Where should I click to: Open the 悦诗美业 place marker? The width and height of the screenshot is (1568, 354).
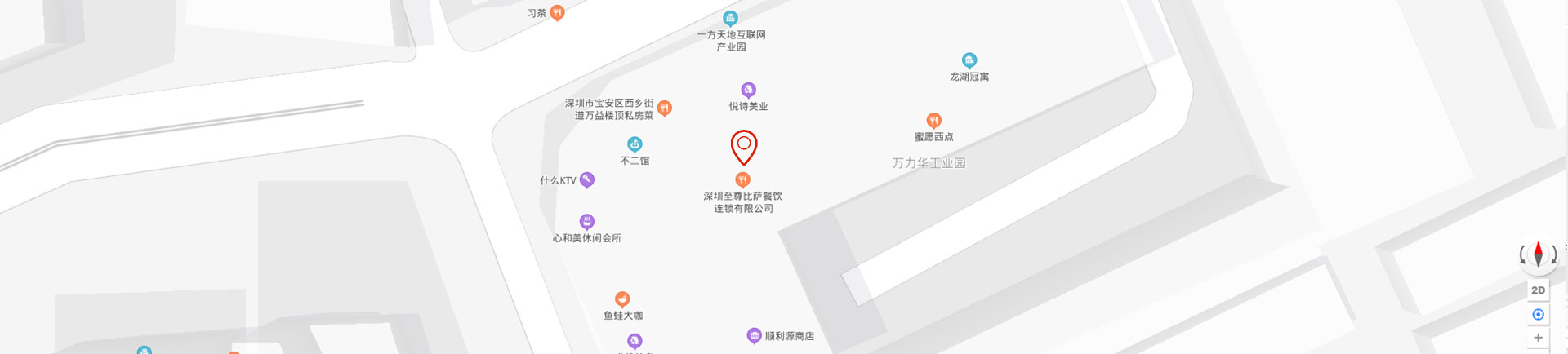(748, 90)
